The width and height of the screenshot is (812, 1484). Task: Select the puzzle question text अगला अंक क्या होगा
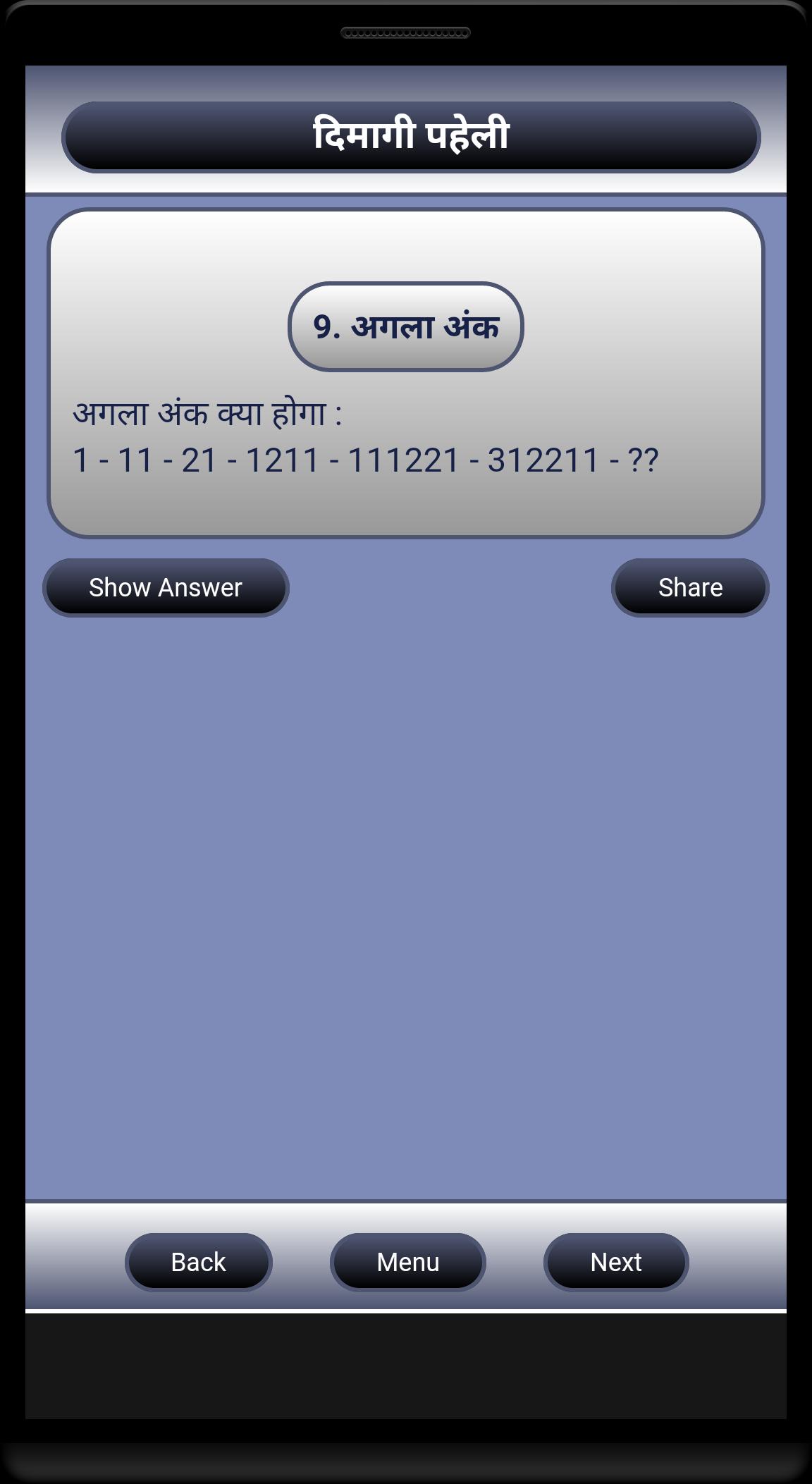208,410
